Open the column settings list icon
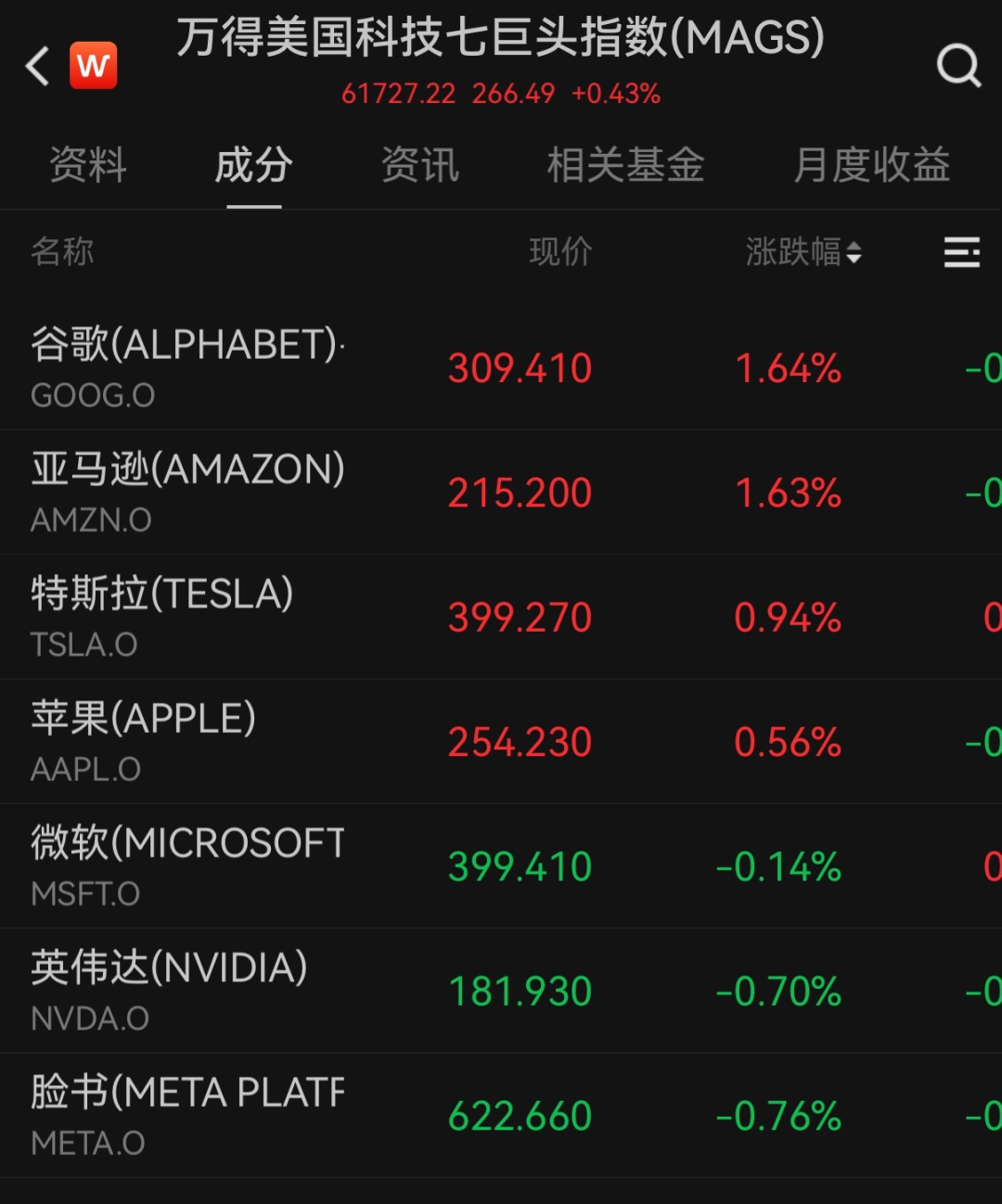This screenshot has height=1204, width=1002. [961, 251]
